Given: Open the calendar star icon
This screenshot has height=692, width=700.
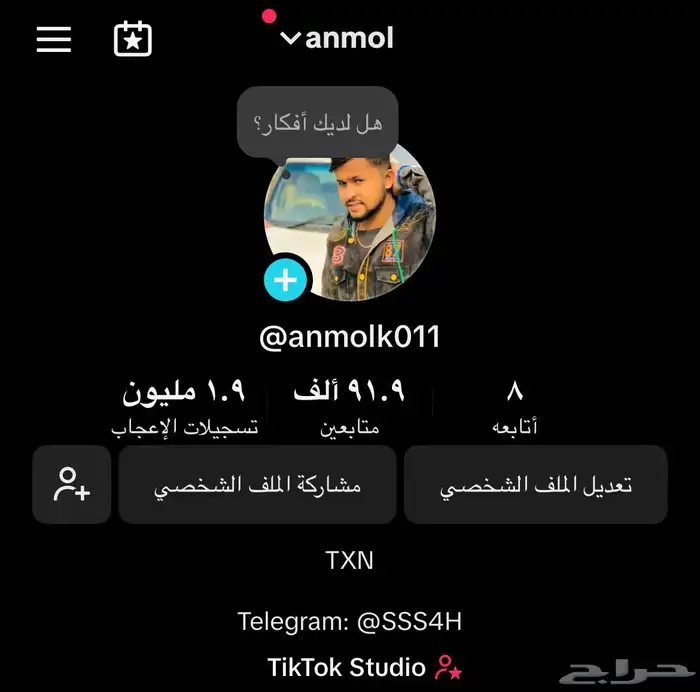Looking at the screenshot, I should [x=133, y=39].
